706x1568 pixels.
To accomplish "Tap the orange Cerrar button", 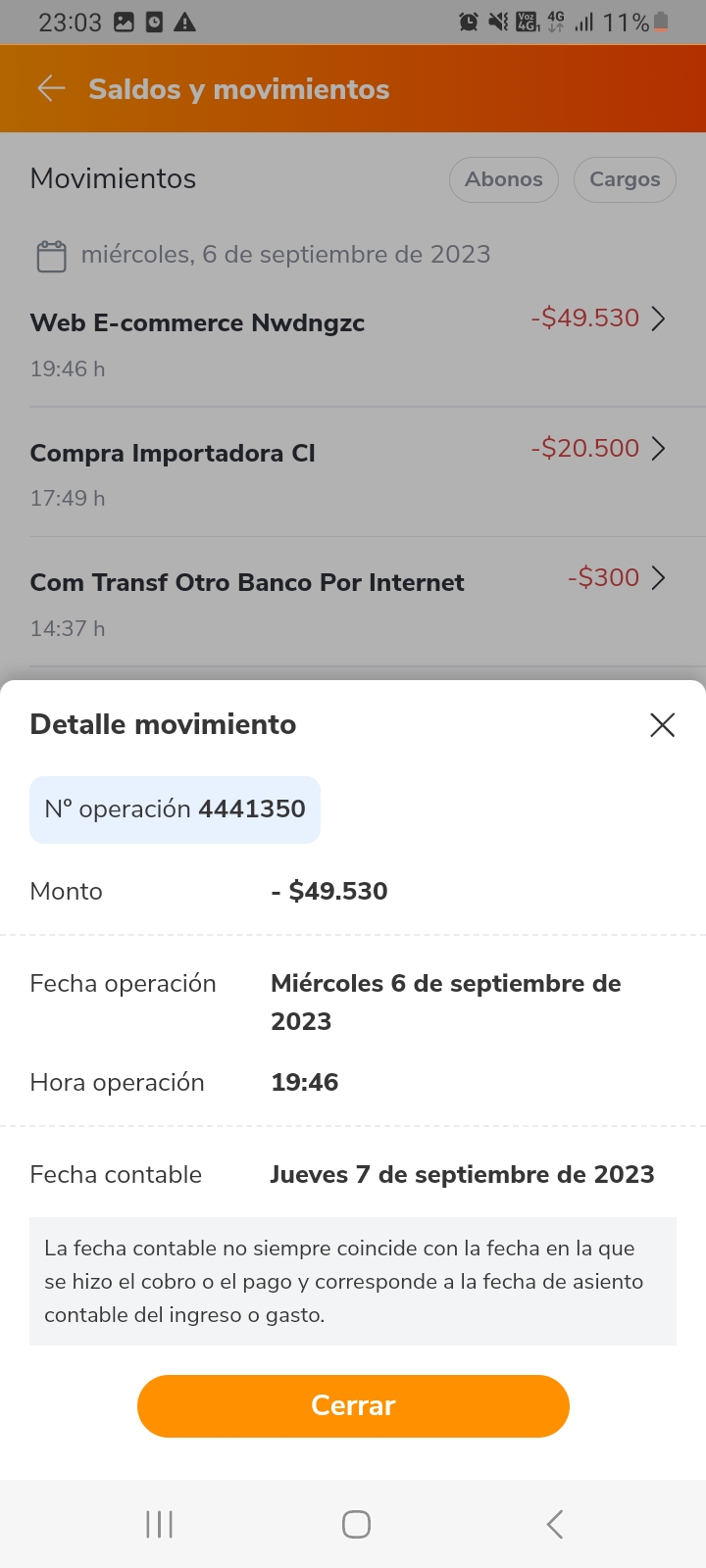I will 353,1405.
